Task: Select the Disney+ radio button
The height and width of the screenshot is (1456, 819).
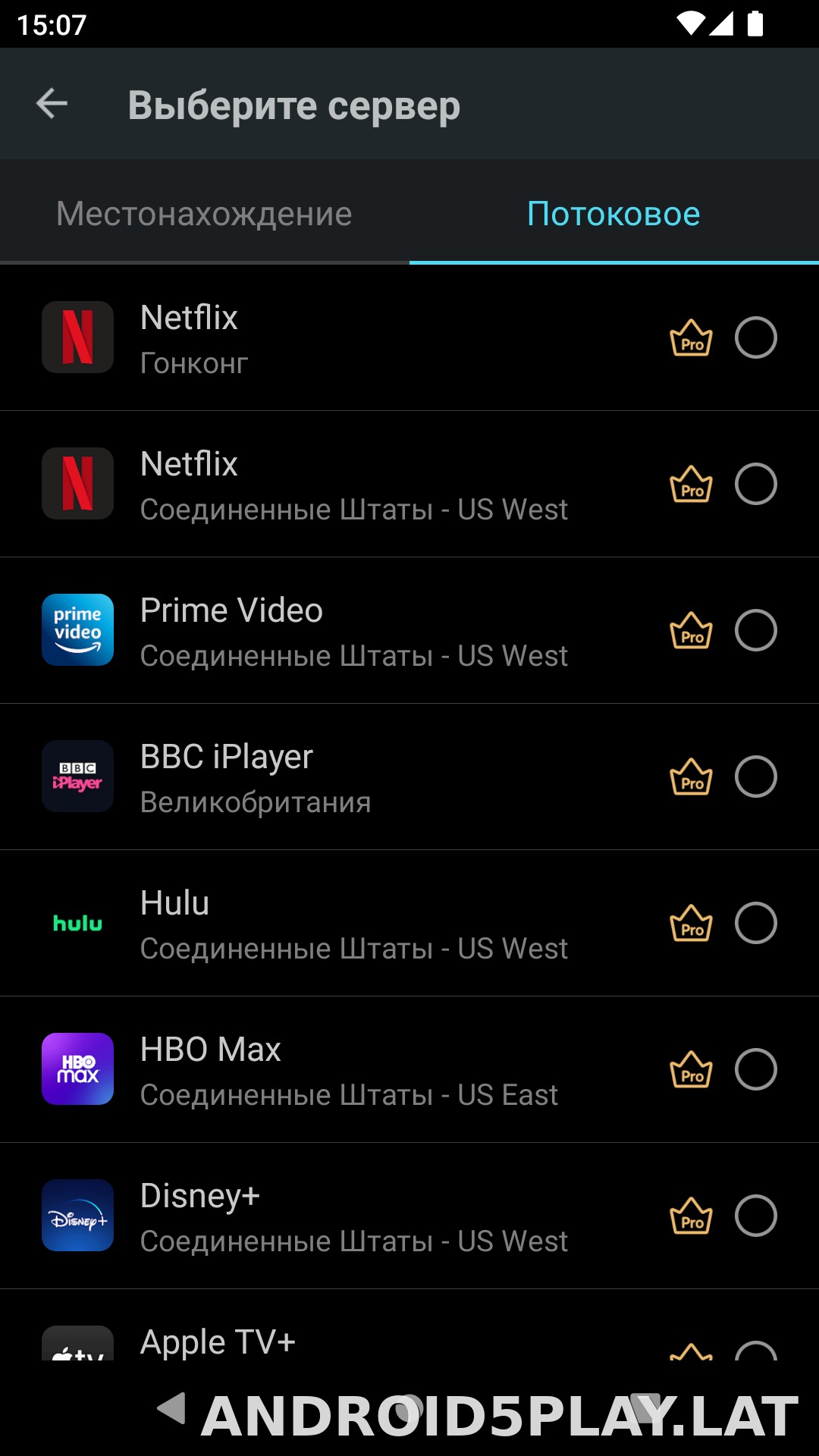Action: click(756, 1216)
